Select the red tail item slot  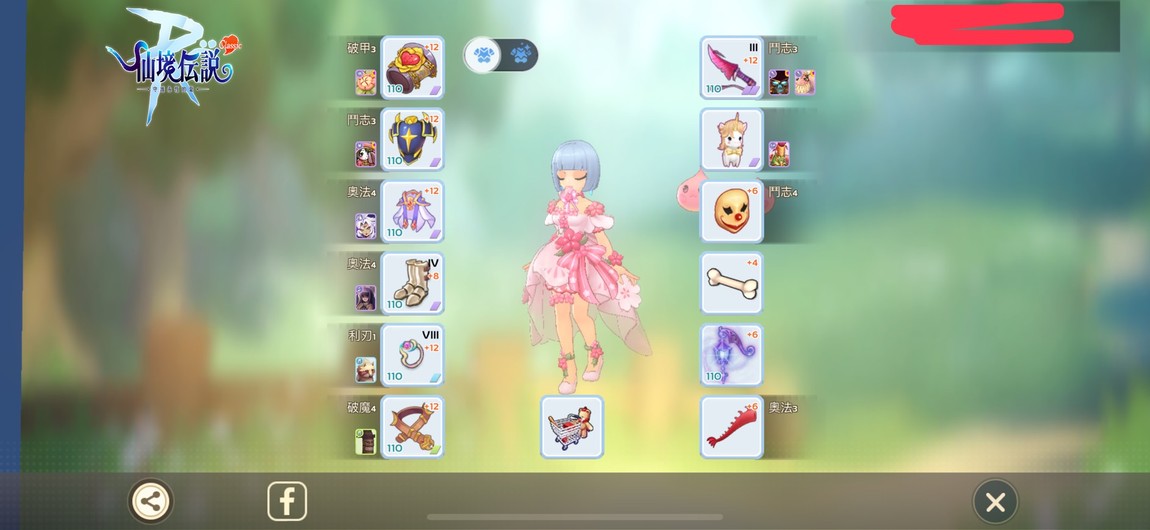click(732, 427)
